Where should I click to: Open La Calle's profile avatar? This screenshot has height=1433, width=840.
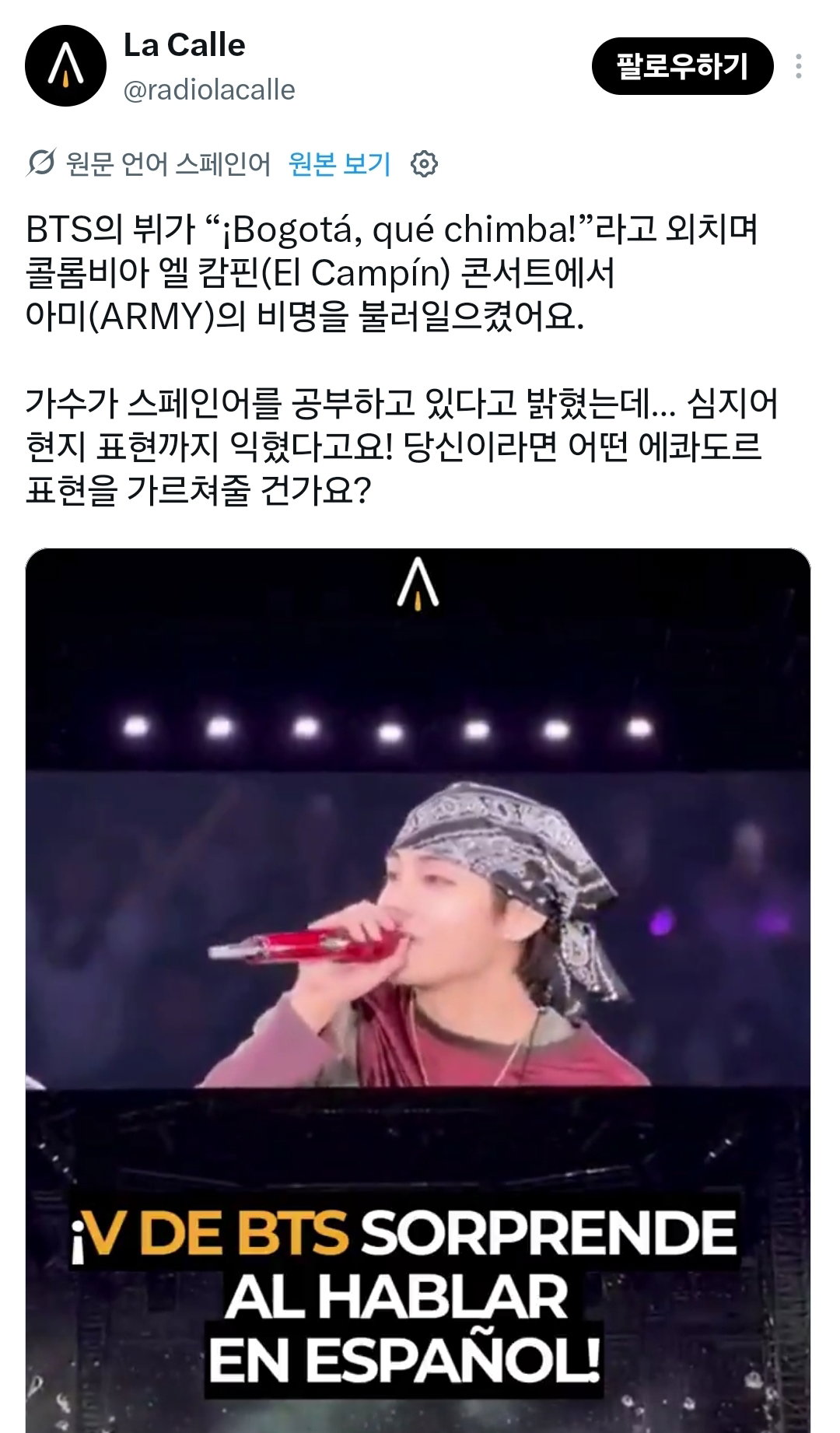coord(65,66)
